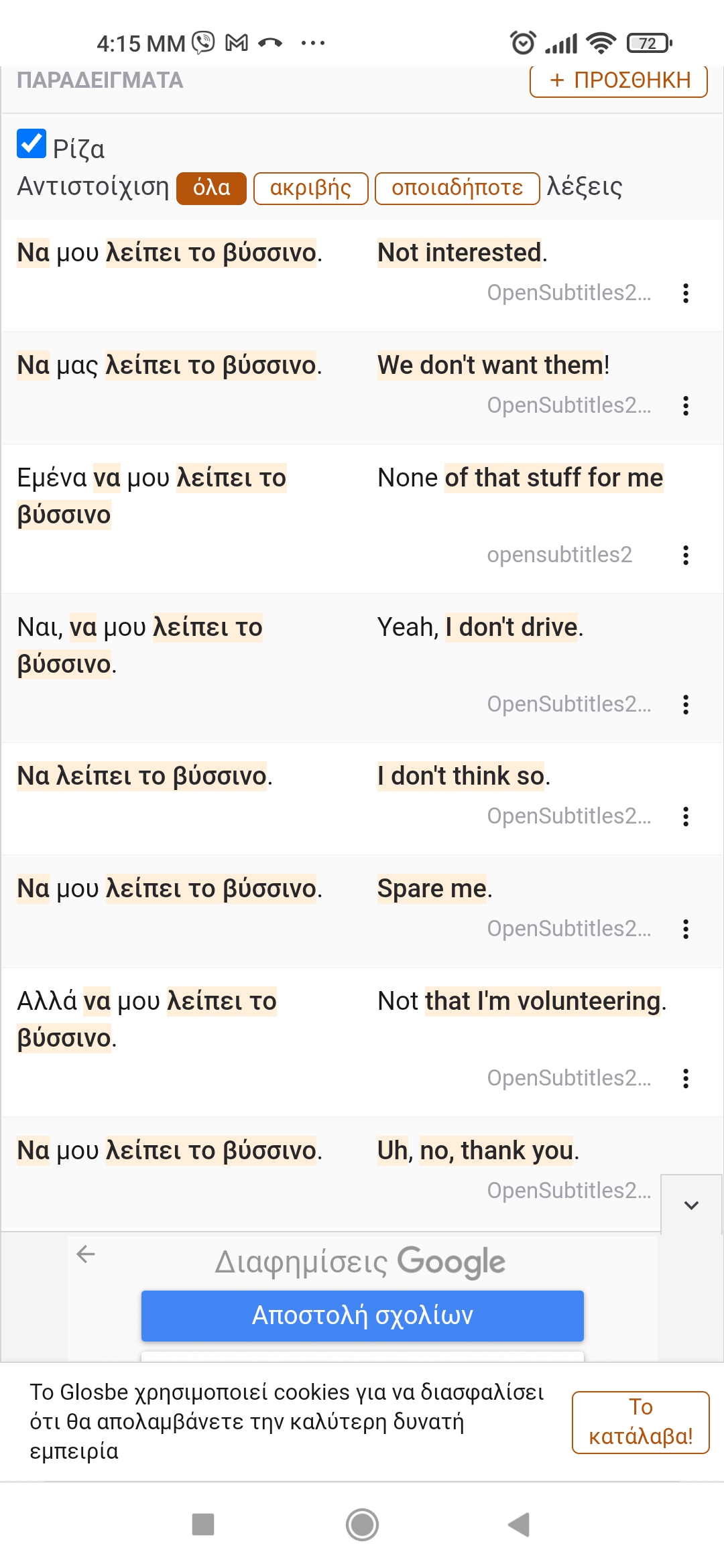Tap the back arrow in Google ads panel

click(x=86, y=1254)
